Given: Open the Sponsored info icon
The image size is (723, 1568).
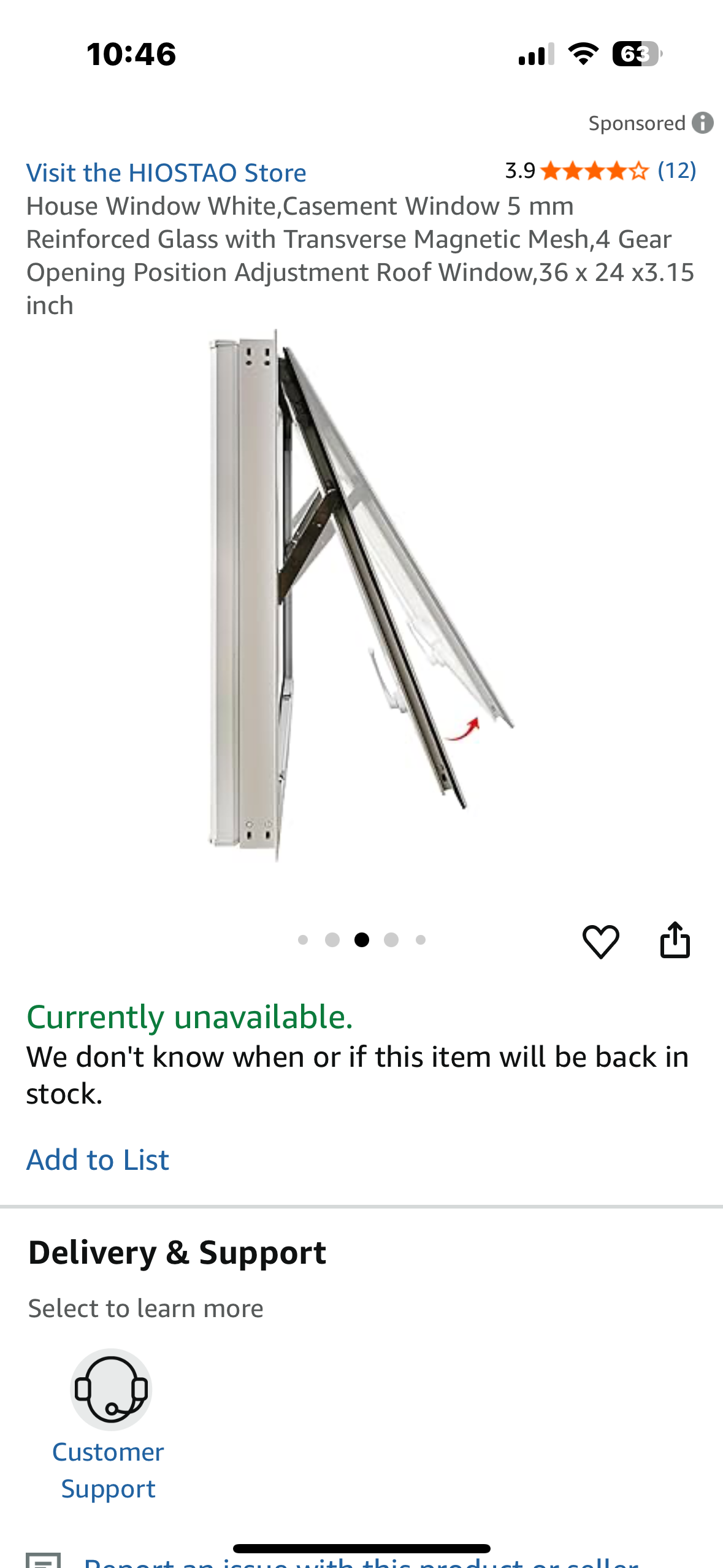Looking at the screenshot, I should point(703,123).
